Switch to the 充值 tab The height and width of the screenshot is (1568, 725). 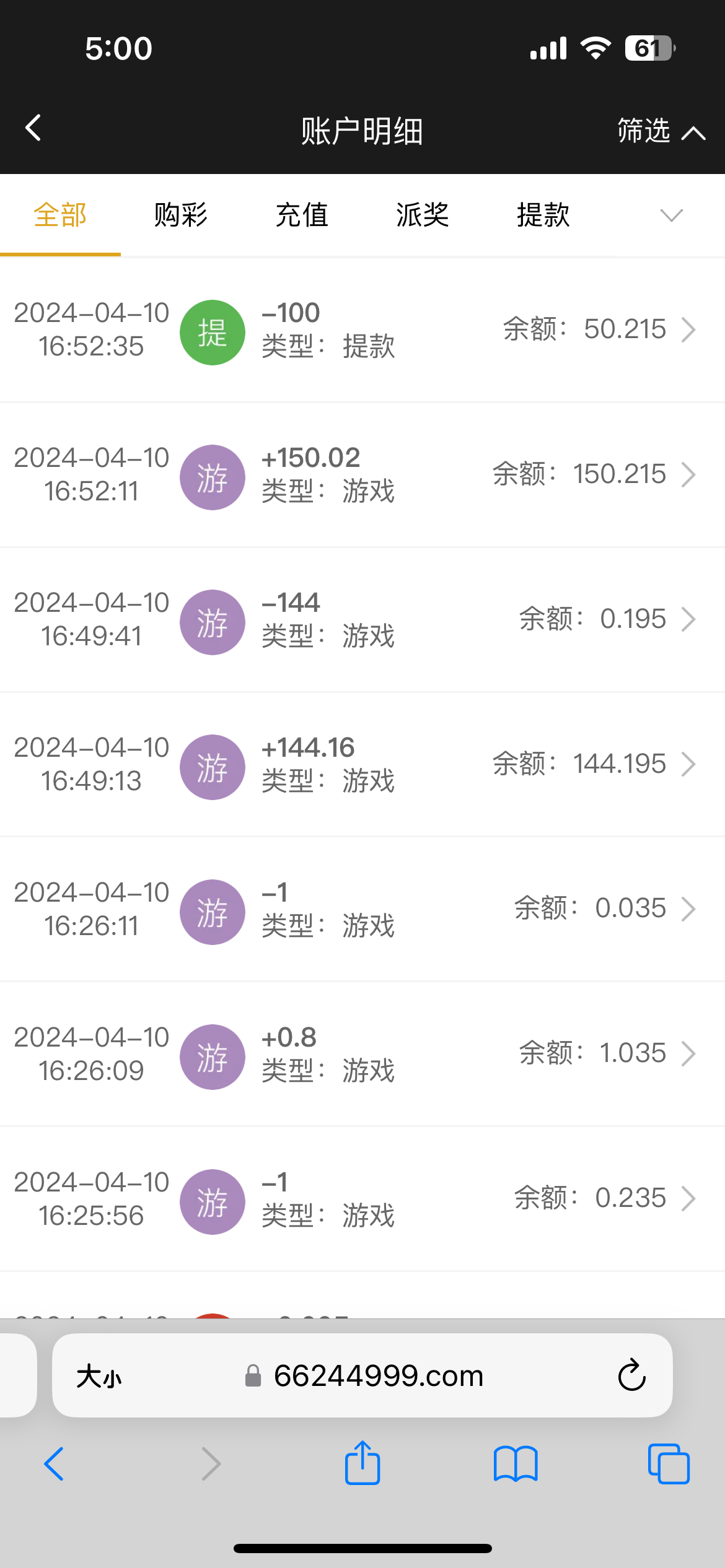302,216
